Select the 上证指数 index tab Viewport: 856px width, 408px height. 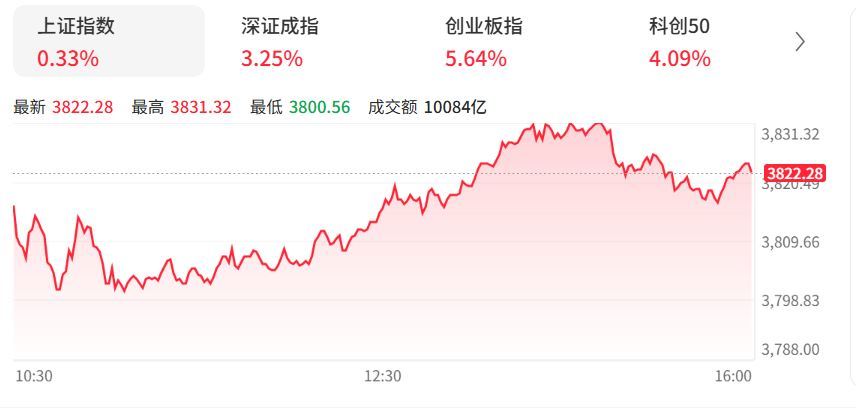pos(109,42)
